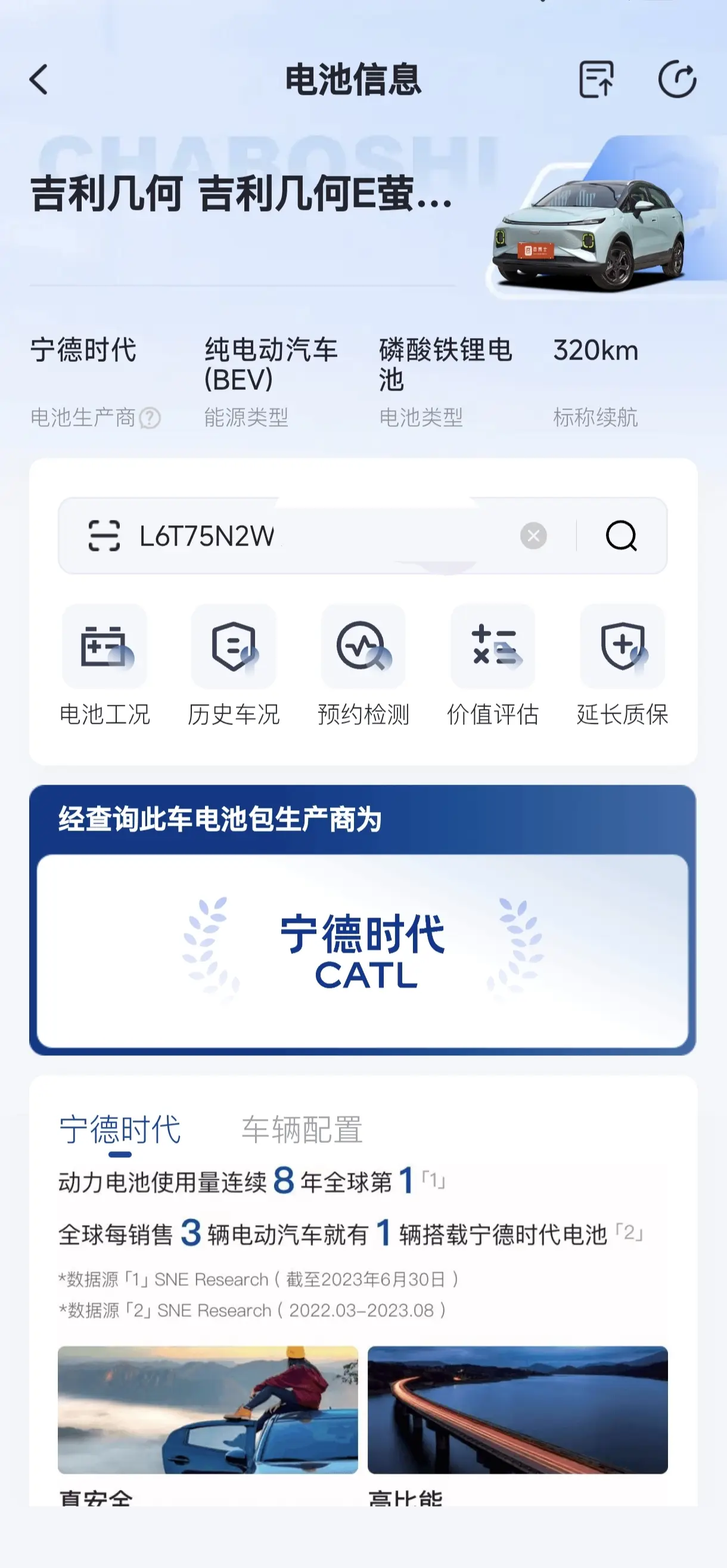
Task: Open the 真安全 picture card
Action: point(207,1409)
